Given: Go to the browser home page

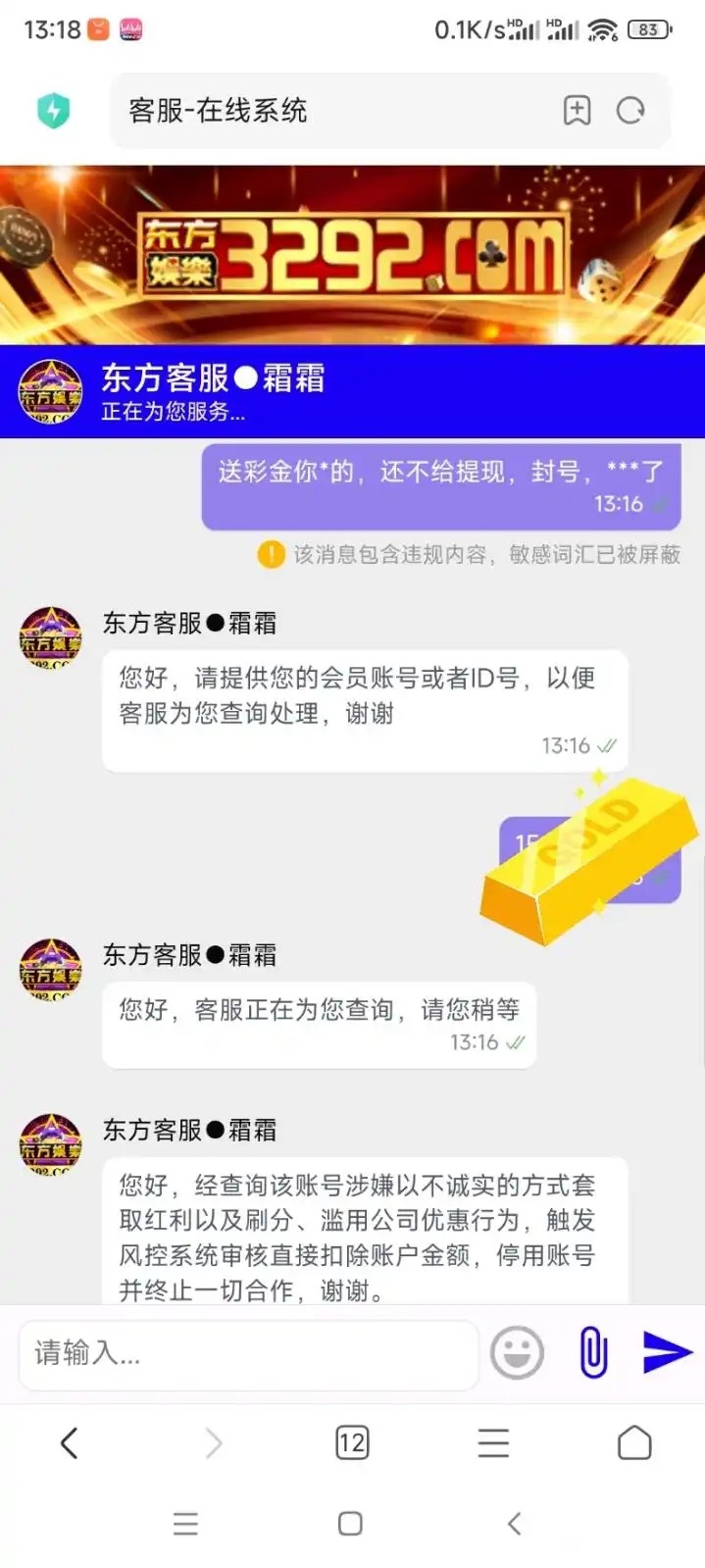Looking at the screenshot, I should coord(634,1442).
